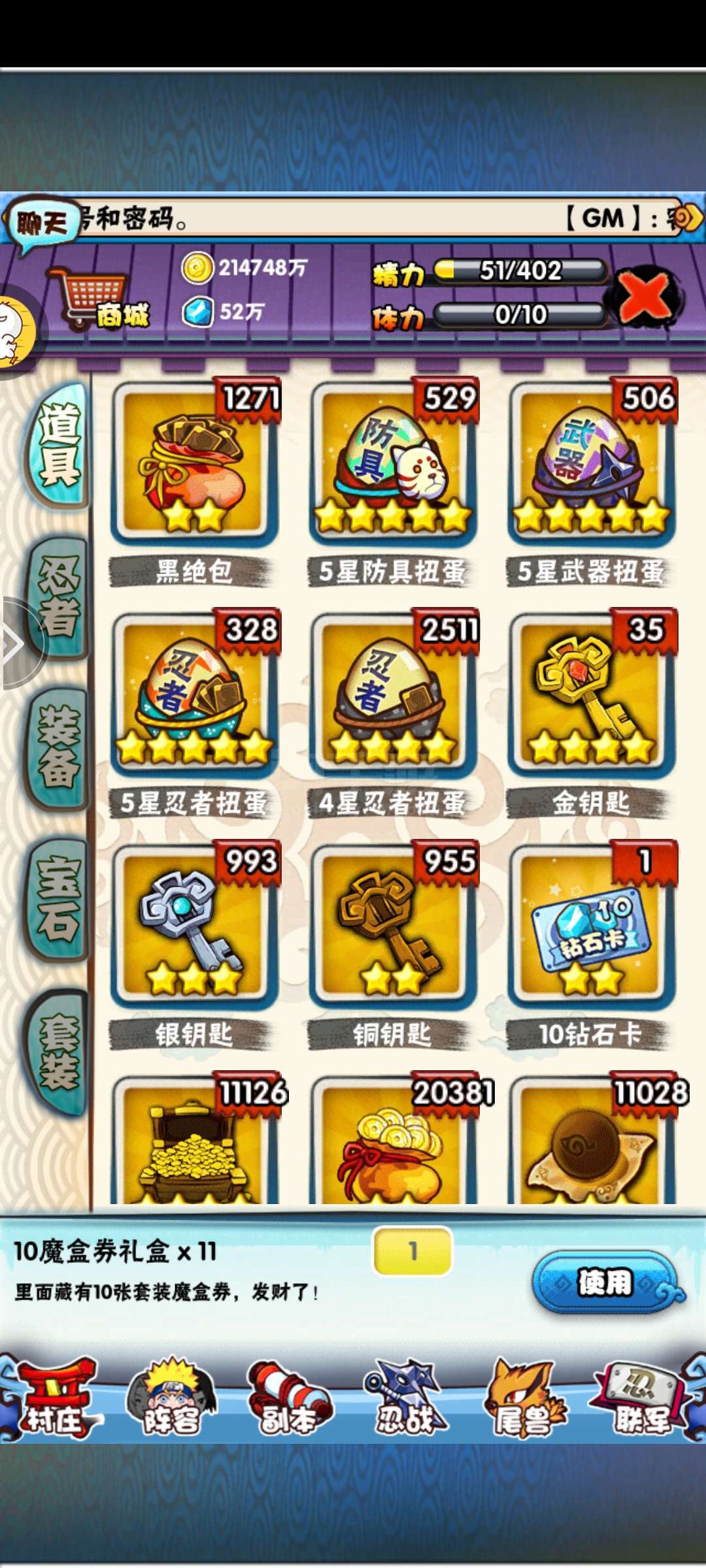The image size is (706, 1568).
Task: Select the 4星忍者扭蛋 item
Action: tap(392, 695)
